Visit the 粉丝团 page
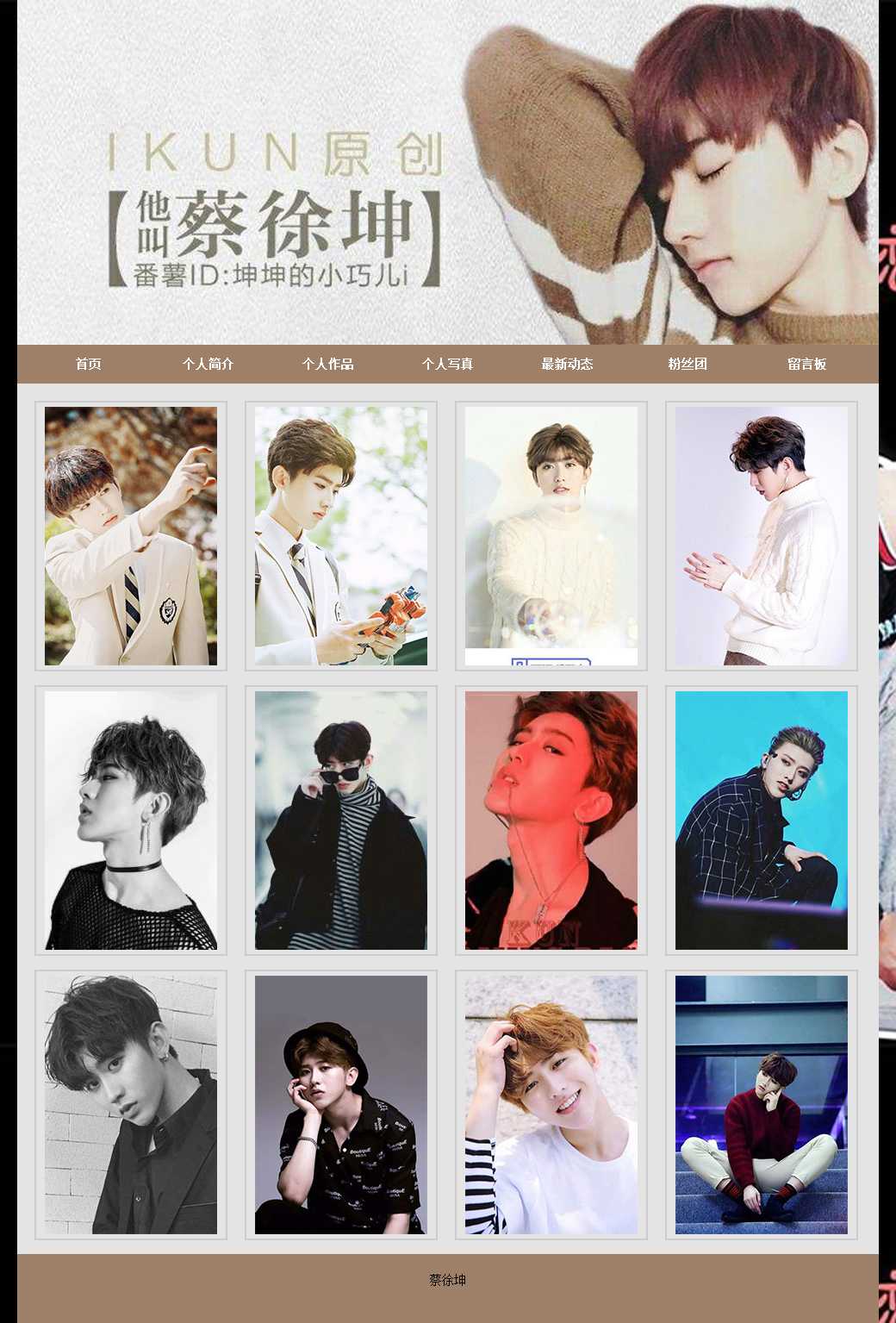This screenshot has height=1323, width=896. (x=687, y=364)
